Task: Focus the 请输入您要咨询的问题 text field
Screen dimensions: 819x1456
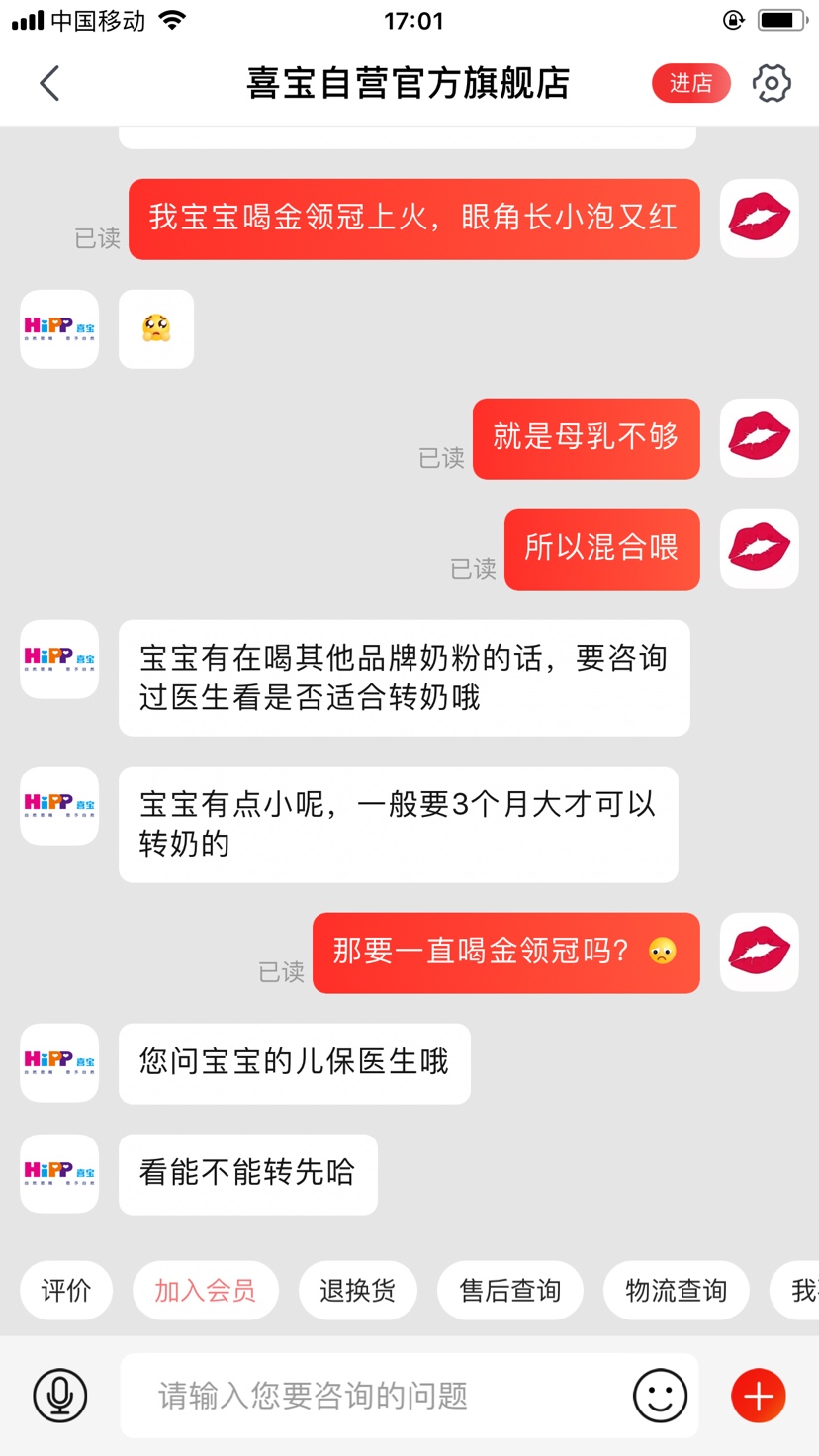Action: click(376, 1396)
